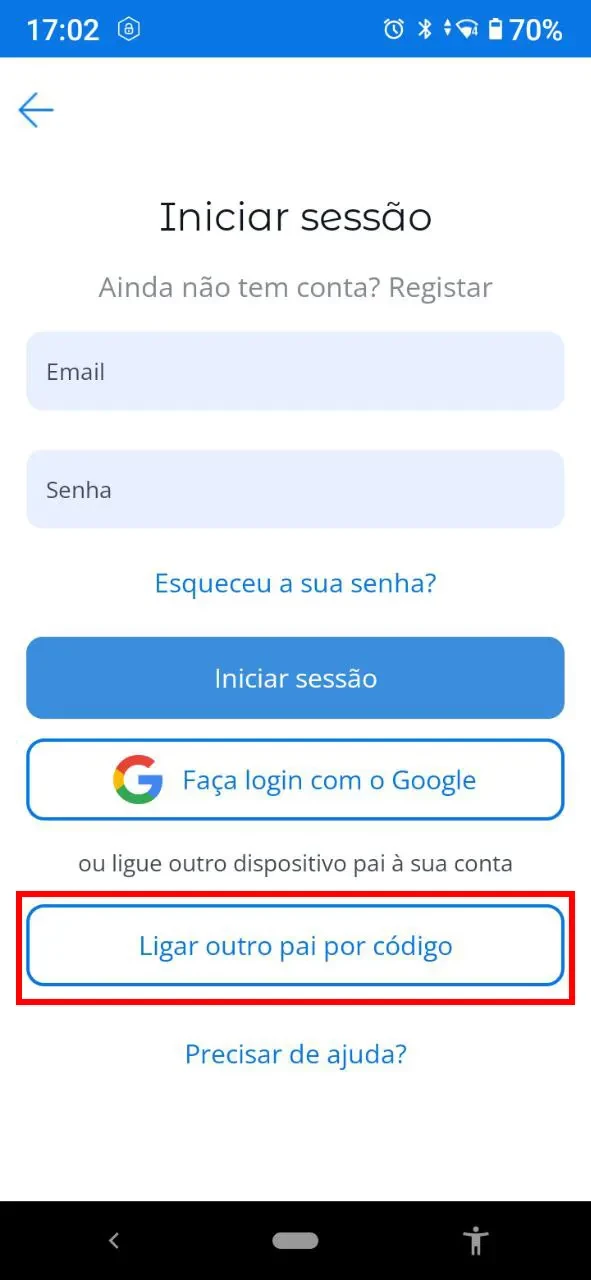Open Precisar de ajuda link
This screenshot has height=1280, width=591.
[295, 1054]
